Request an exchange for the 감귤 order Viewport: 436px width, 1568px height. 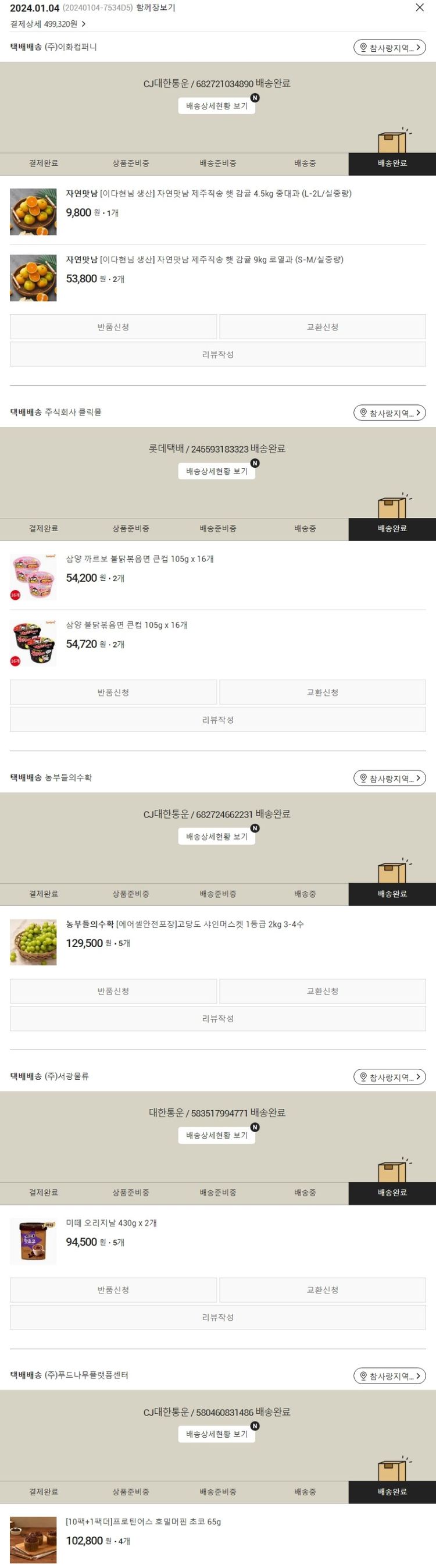(x=322, y=327)
